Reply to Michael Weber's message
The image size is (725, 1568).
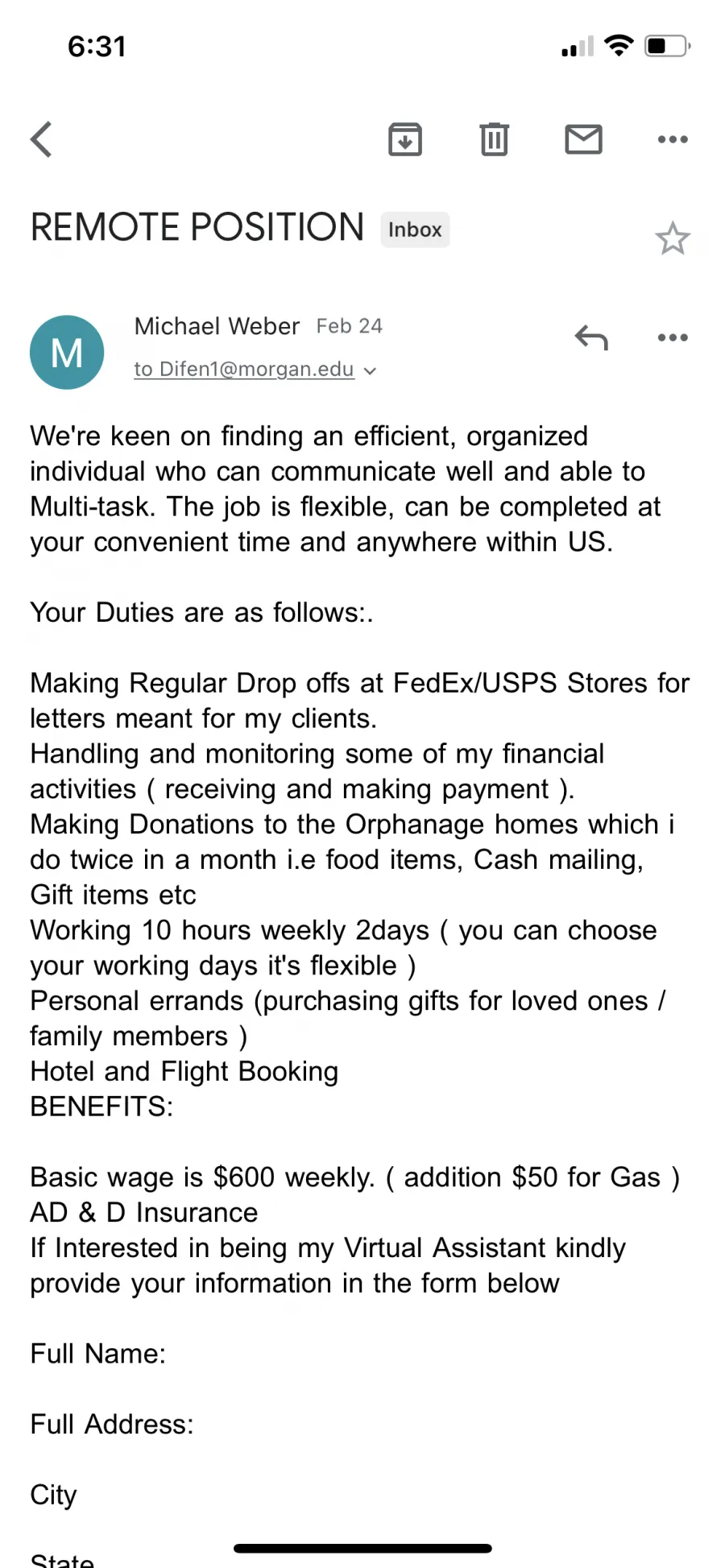click(591, 337)
